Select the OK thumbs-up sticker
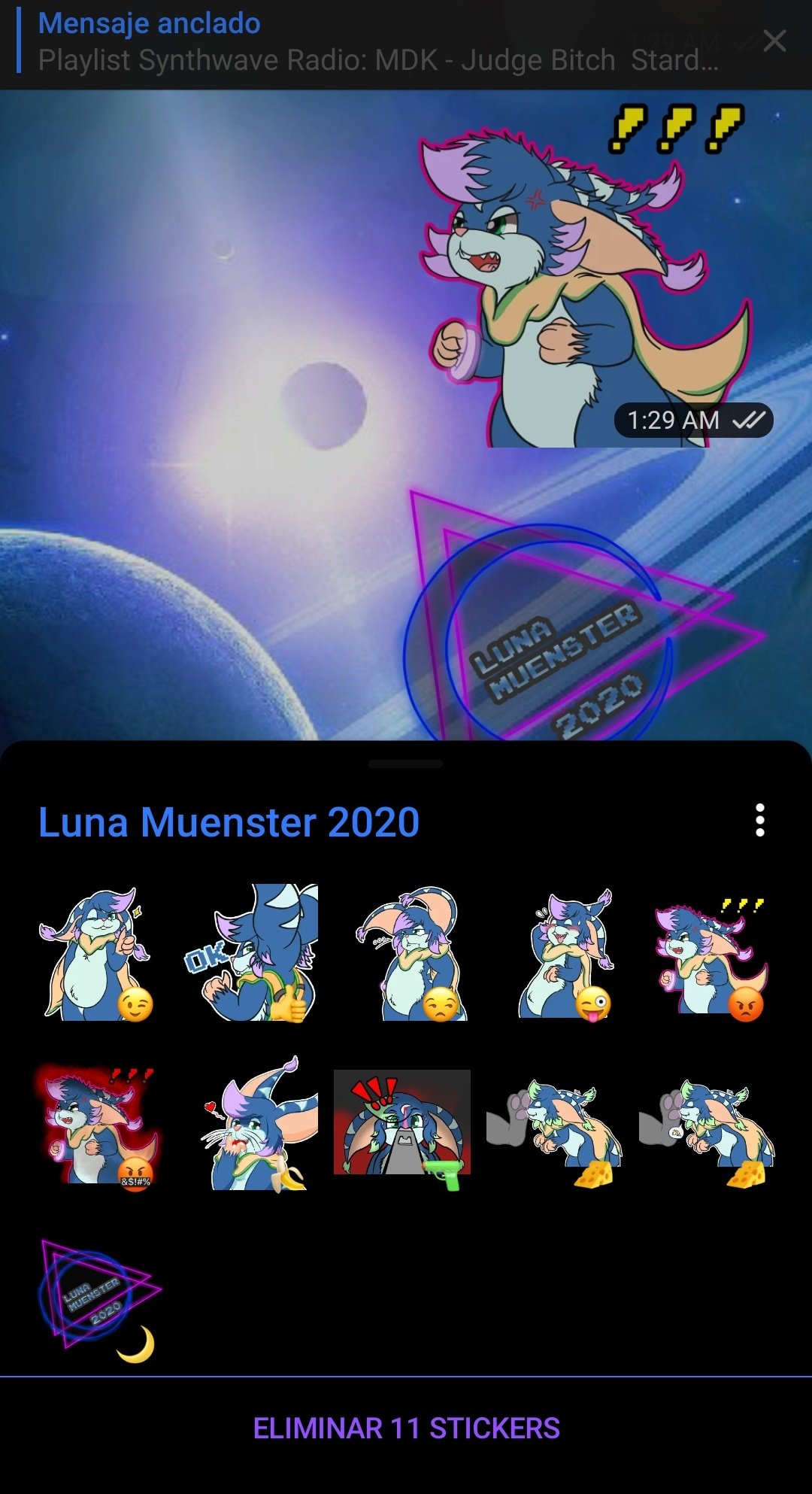The image size is (812, 1494). coord(252,954)
